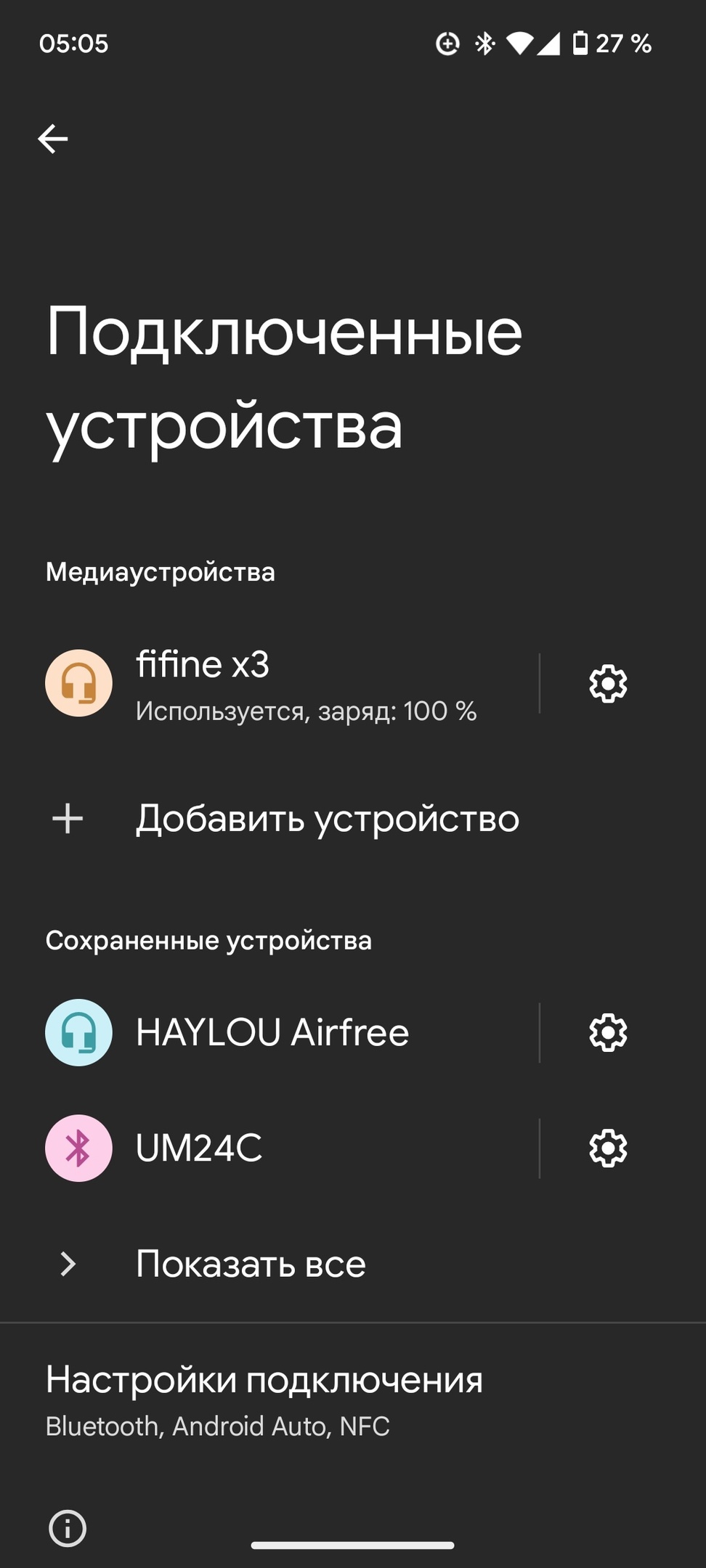This screenshot has width=706, height=1568.
Task: Open settings gear for HAYLOU Airfree
Action: [607, 1032]
